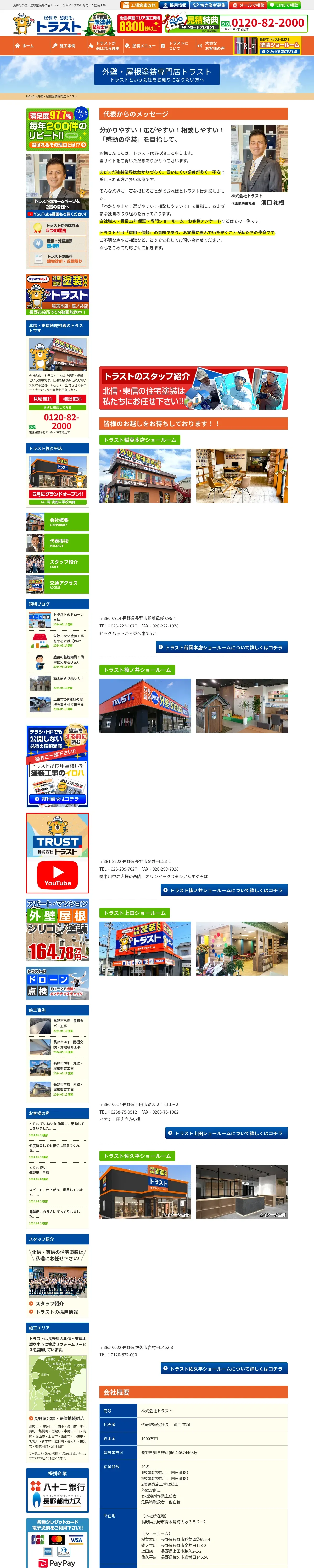Tap the red 相談無料 button

72,399
